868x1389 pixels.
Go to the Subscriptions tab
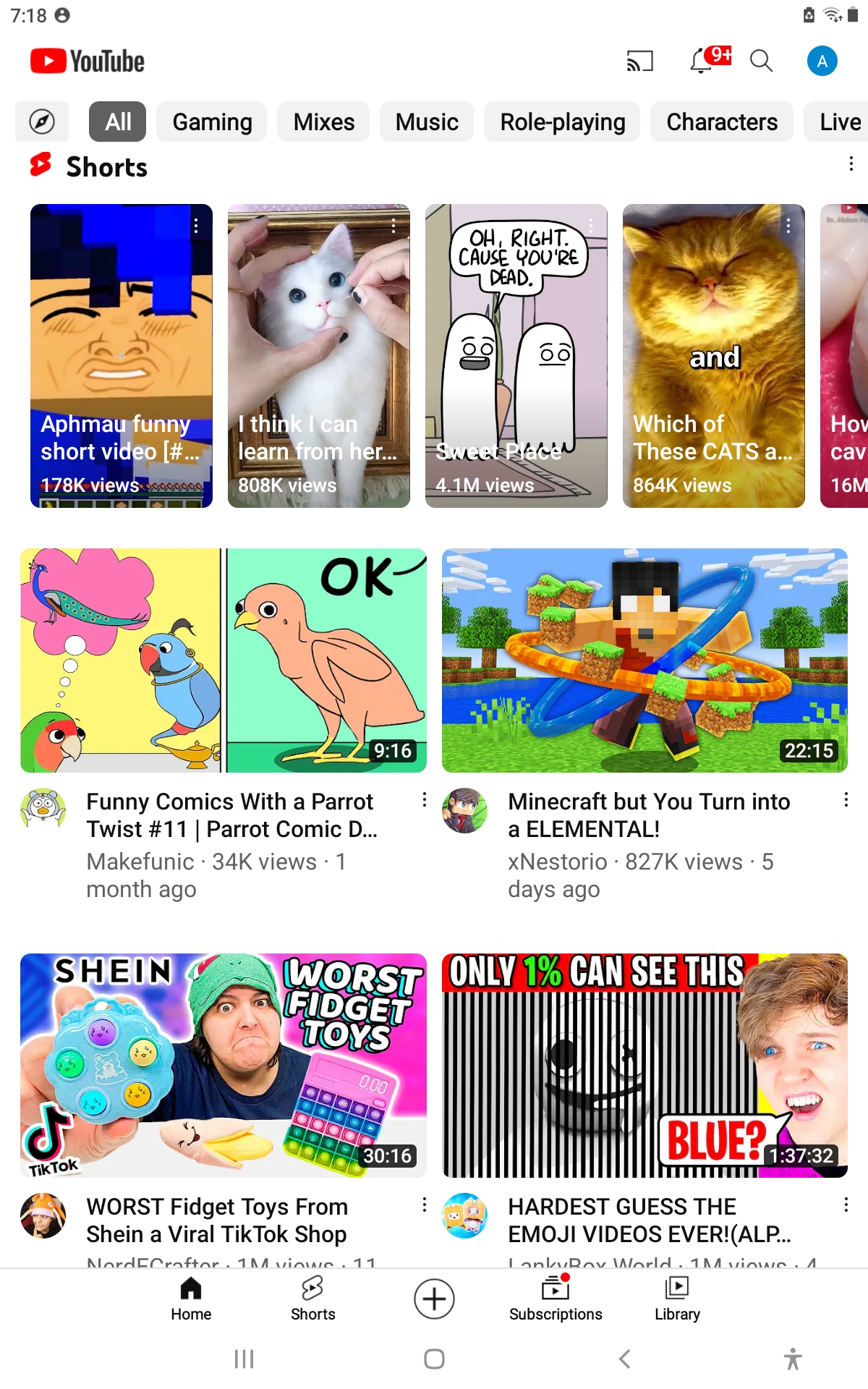point(555,1299)
